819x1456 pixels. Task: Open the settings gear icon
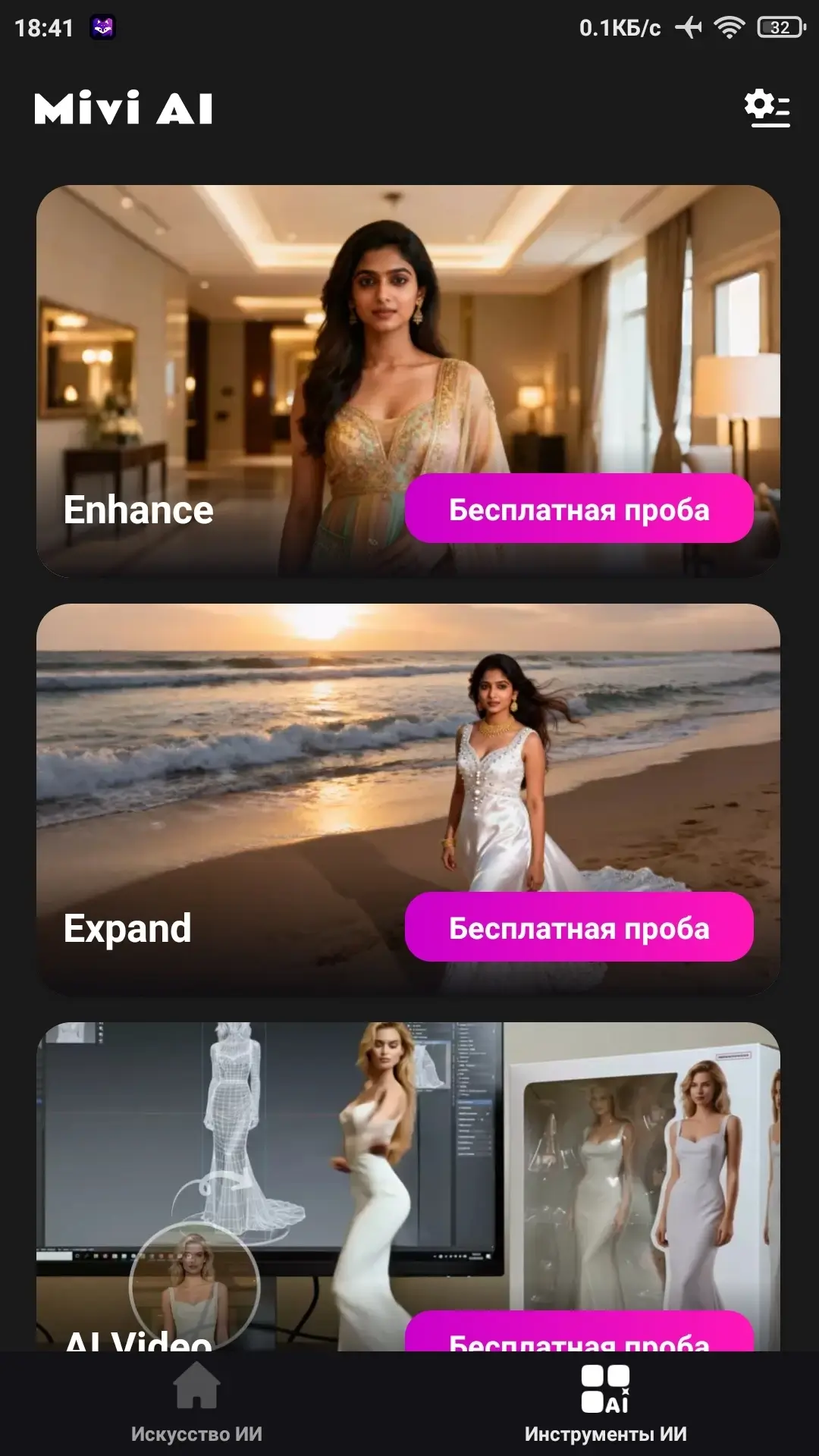[x=767, y=108]
